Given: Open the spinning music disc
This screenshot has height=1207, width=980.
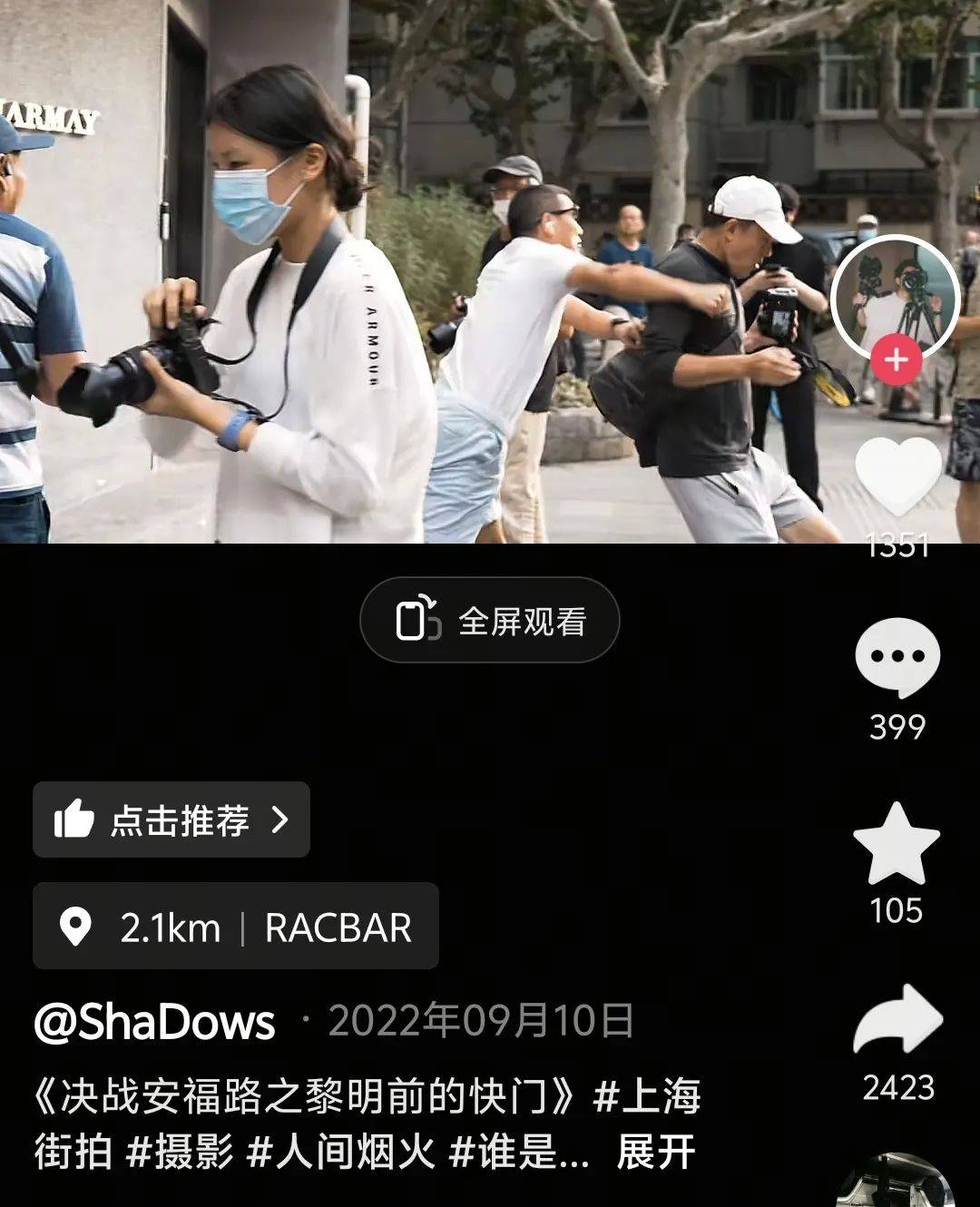Looking at the screenshot, I should (x=895, y=1184).
